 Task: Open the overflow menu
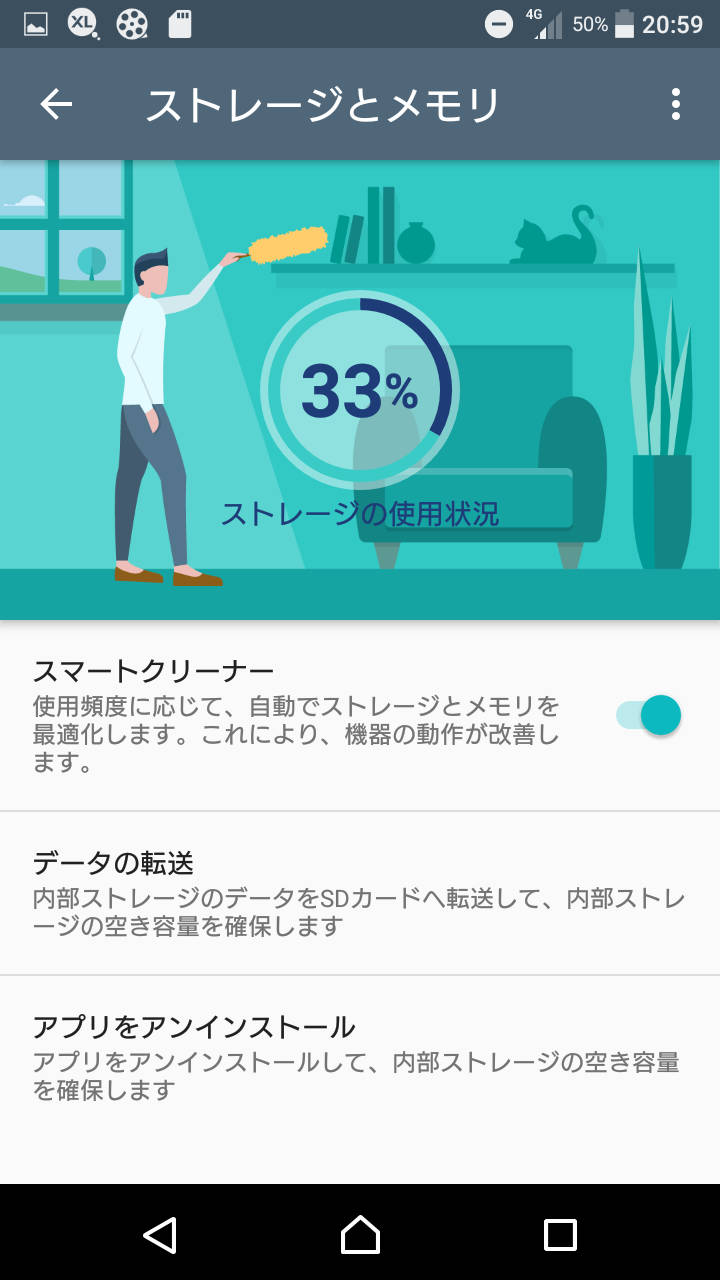(x=676, y=104)
